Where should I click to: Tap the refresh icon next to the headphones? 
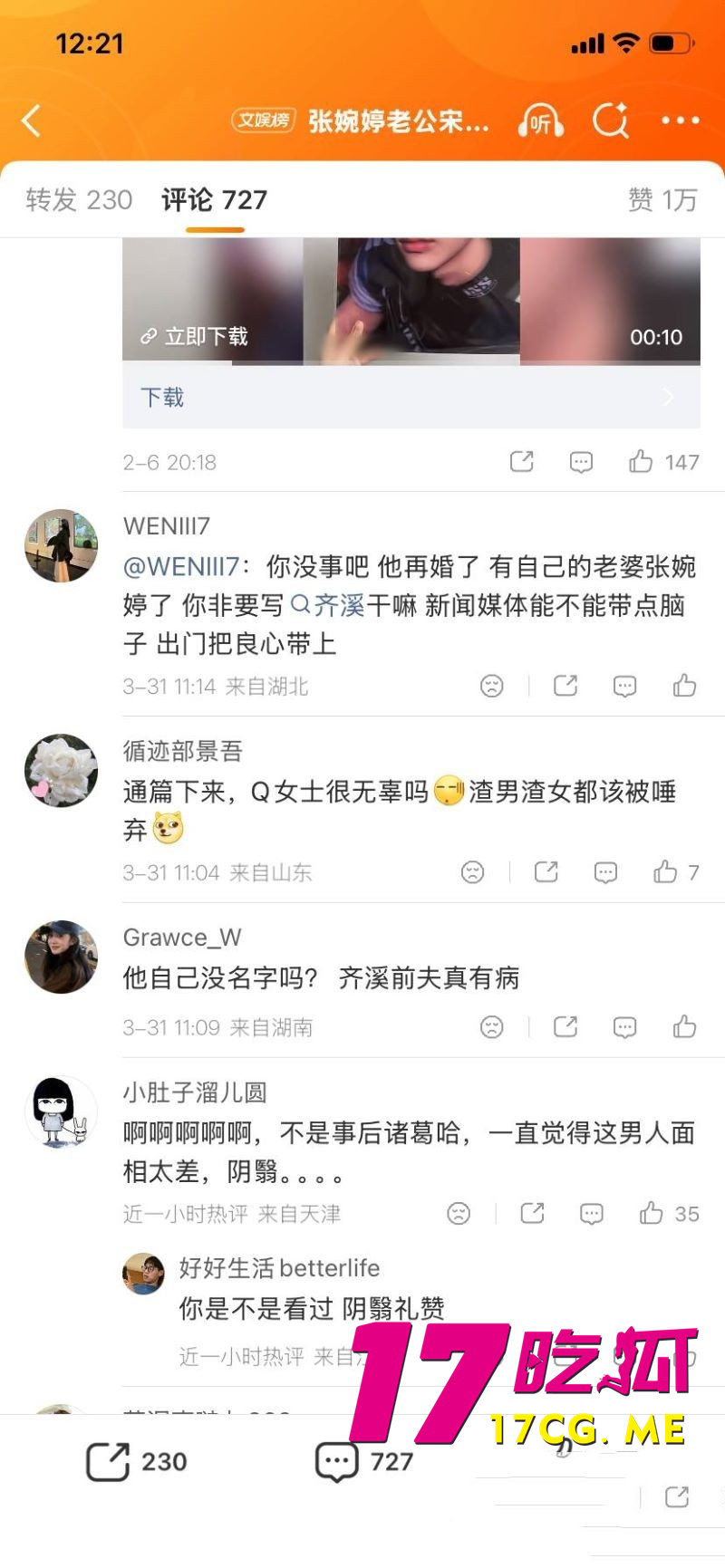[612, 120]
